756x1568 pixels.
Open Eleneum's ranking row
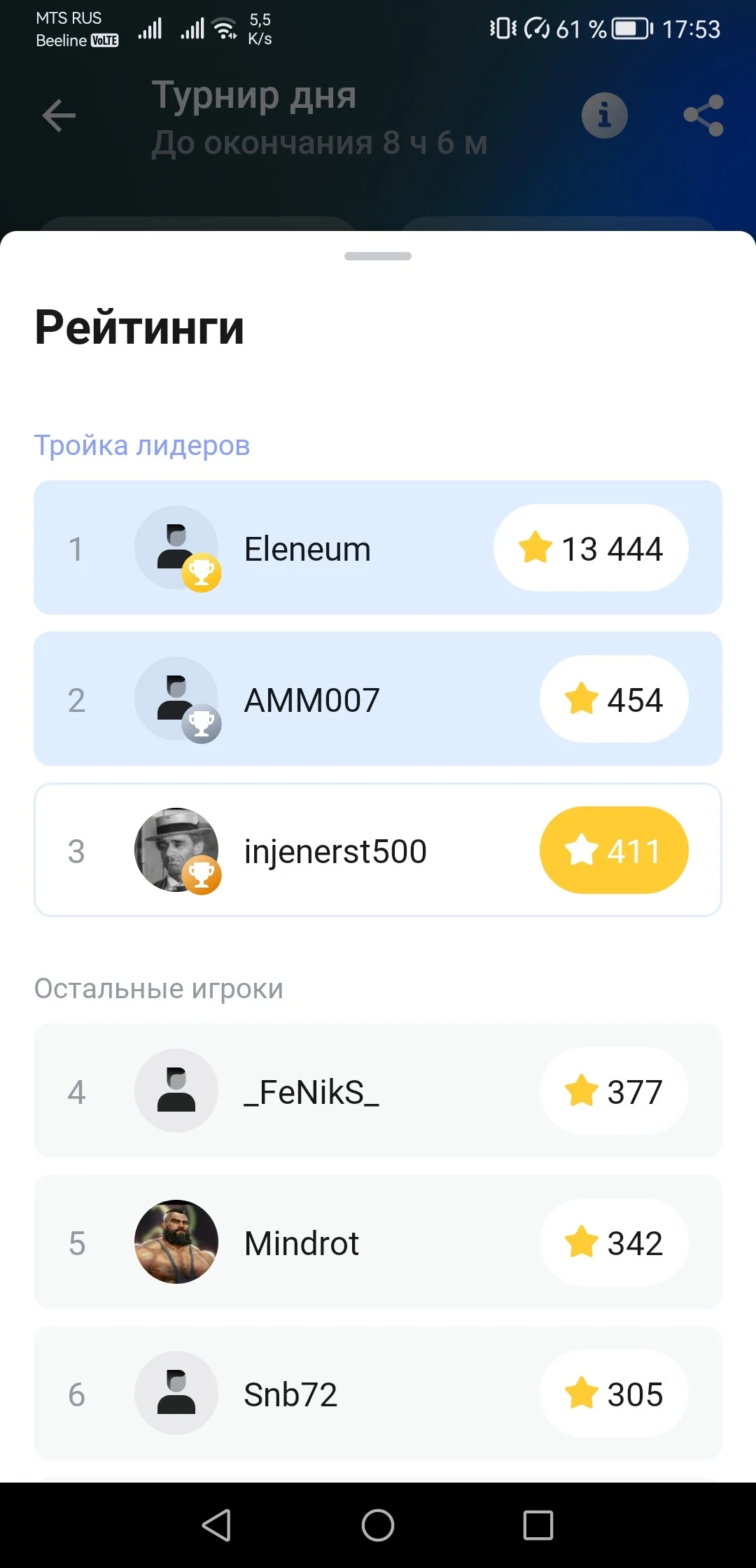(378, 547)
